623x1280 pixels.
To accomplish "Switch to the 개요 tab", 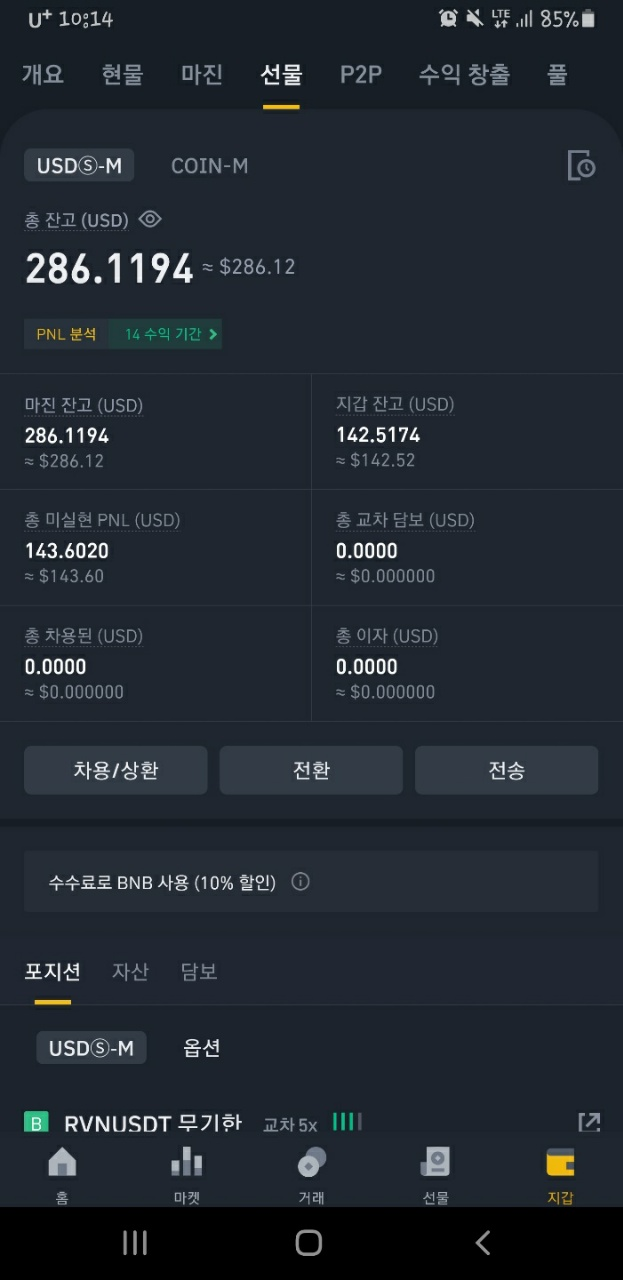I will click(x=43, y=74).
